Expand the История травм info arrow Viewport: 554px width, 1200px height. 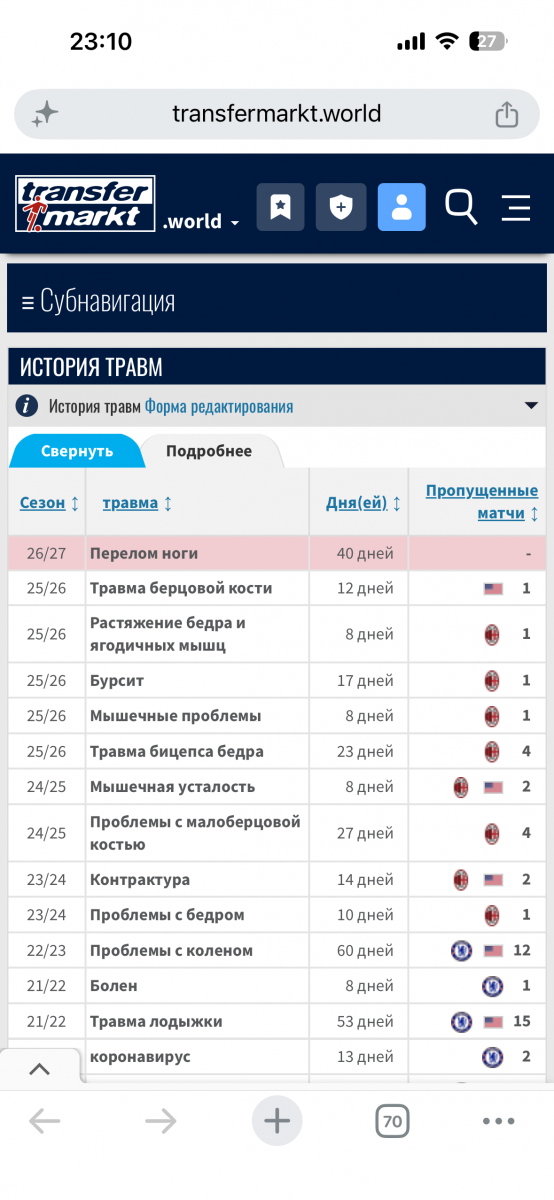(x=531, y=406)
